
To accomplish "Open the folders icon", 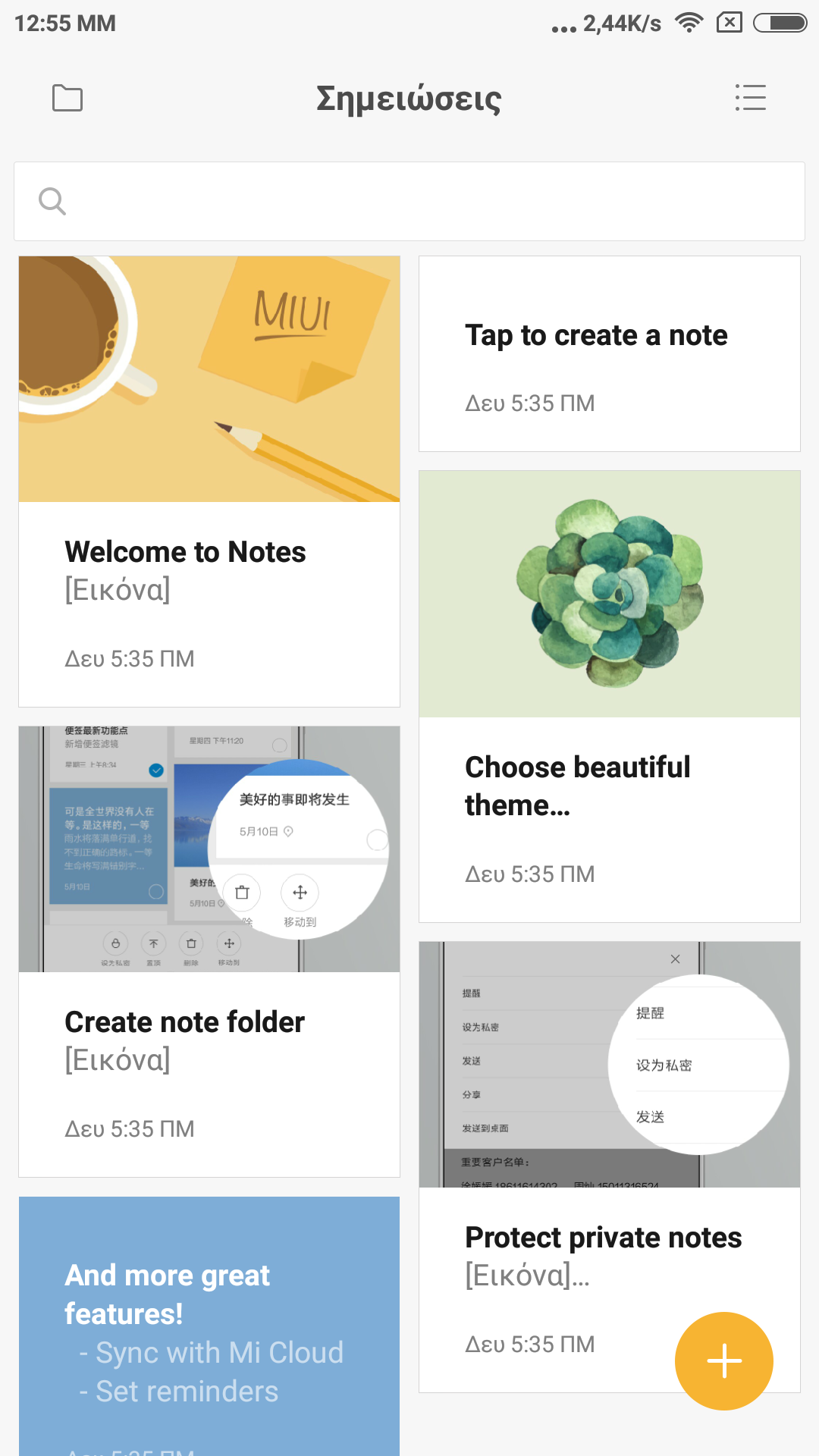I will [x=67, y=98].
